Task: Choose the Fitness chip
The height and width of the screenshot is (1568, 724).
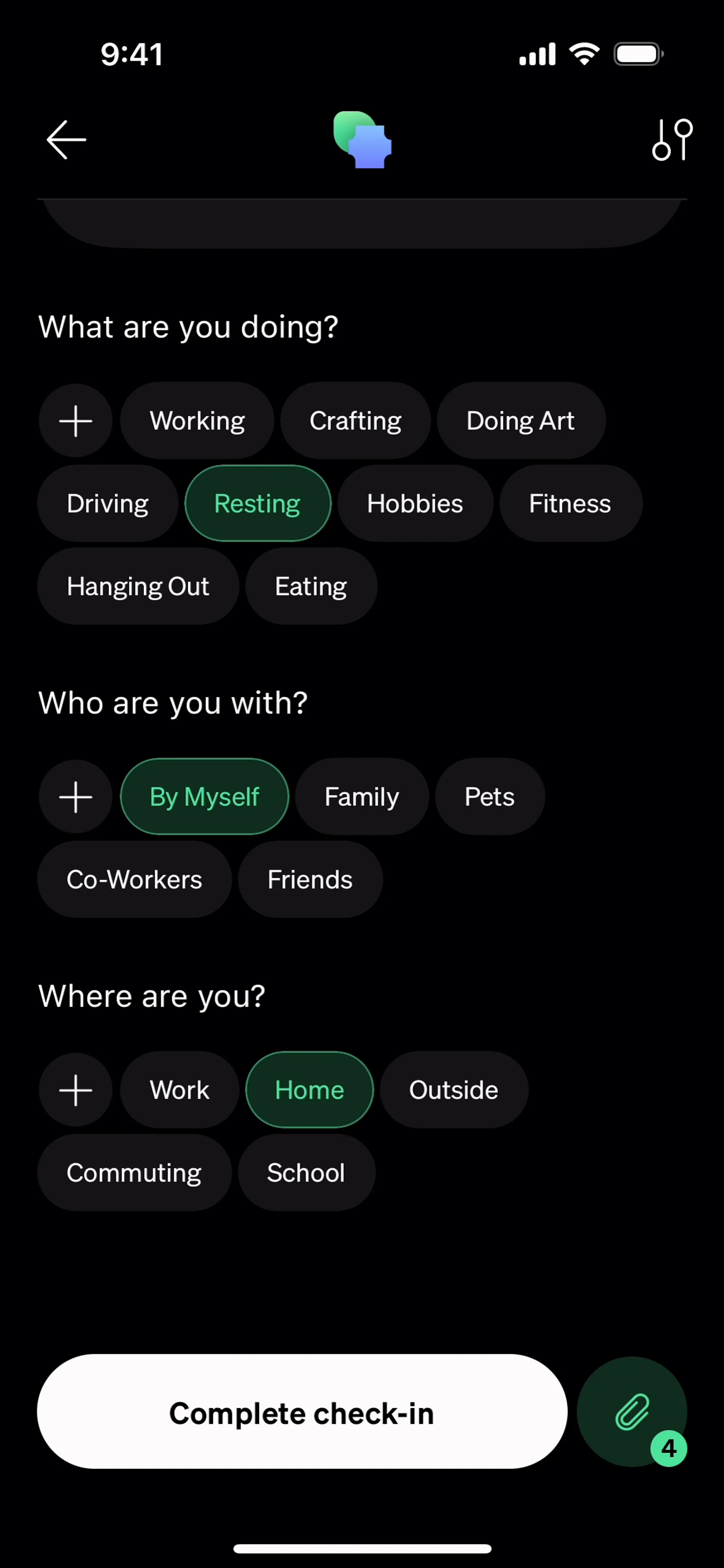Action: pyautogui.click(x=571, y=503)
